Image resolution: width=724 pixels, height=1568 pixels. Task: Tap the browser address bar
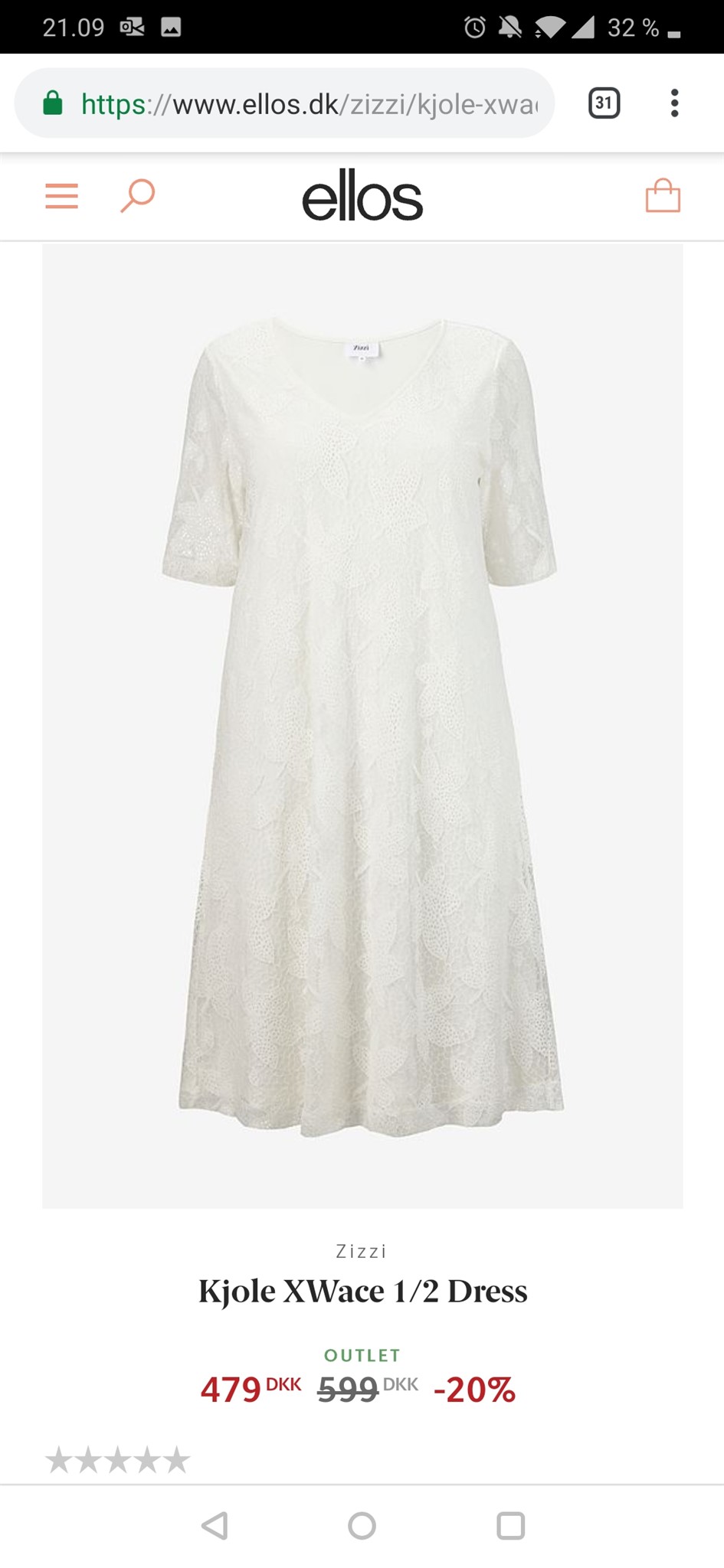pyautogui.click(x=306, y=103)
